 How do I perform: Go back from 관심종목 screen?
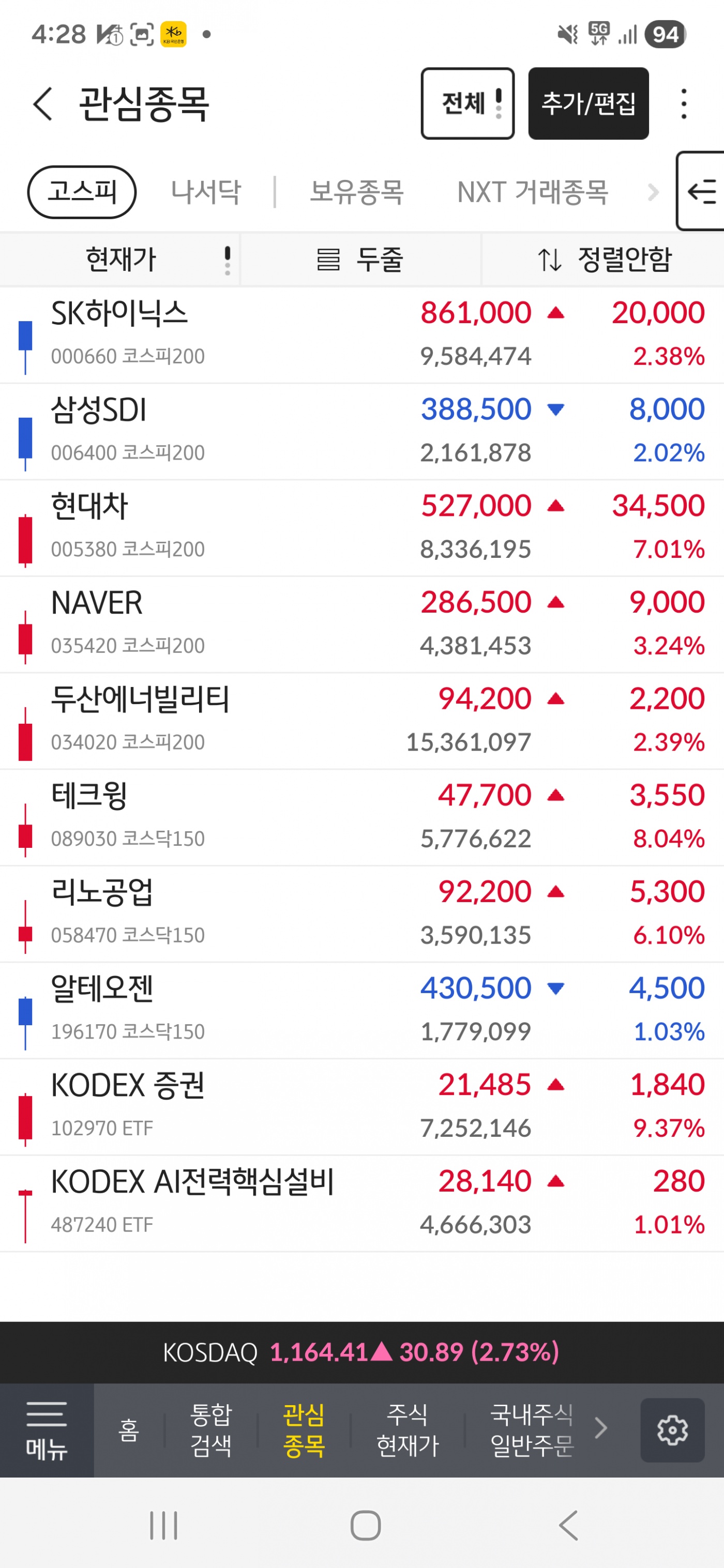tap(42, 104)
